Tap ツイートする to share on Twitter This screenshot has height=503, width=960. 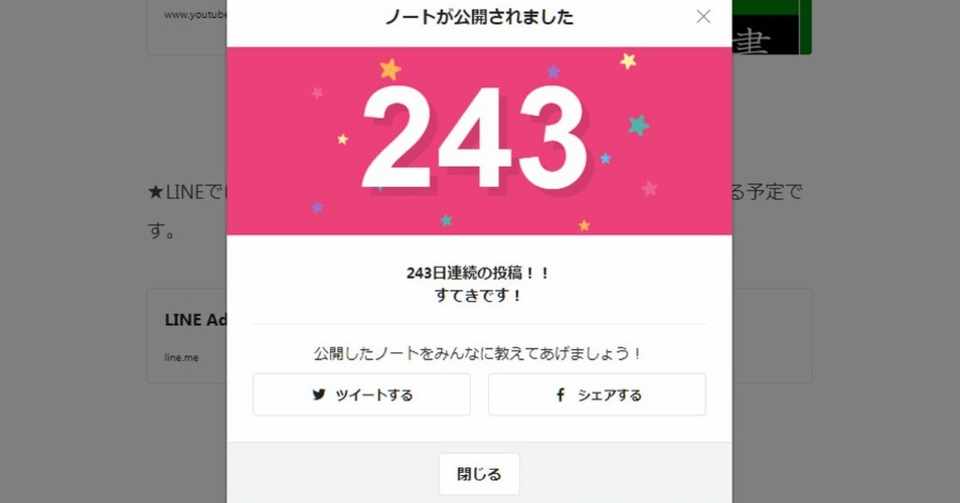361,395
